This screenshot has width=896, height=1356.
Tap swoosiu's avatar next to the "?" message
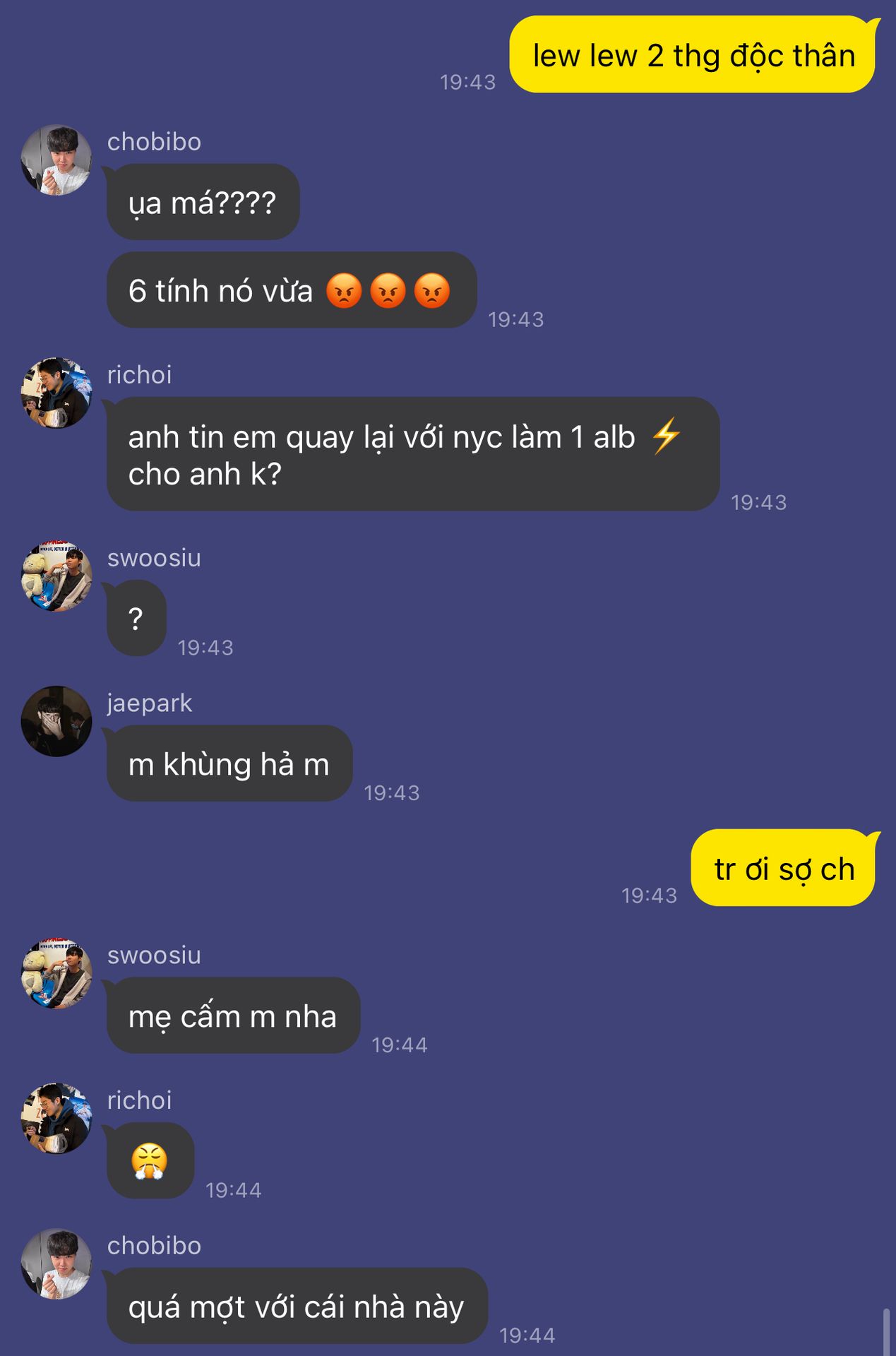[x=56, y=576]
